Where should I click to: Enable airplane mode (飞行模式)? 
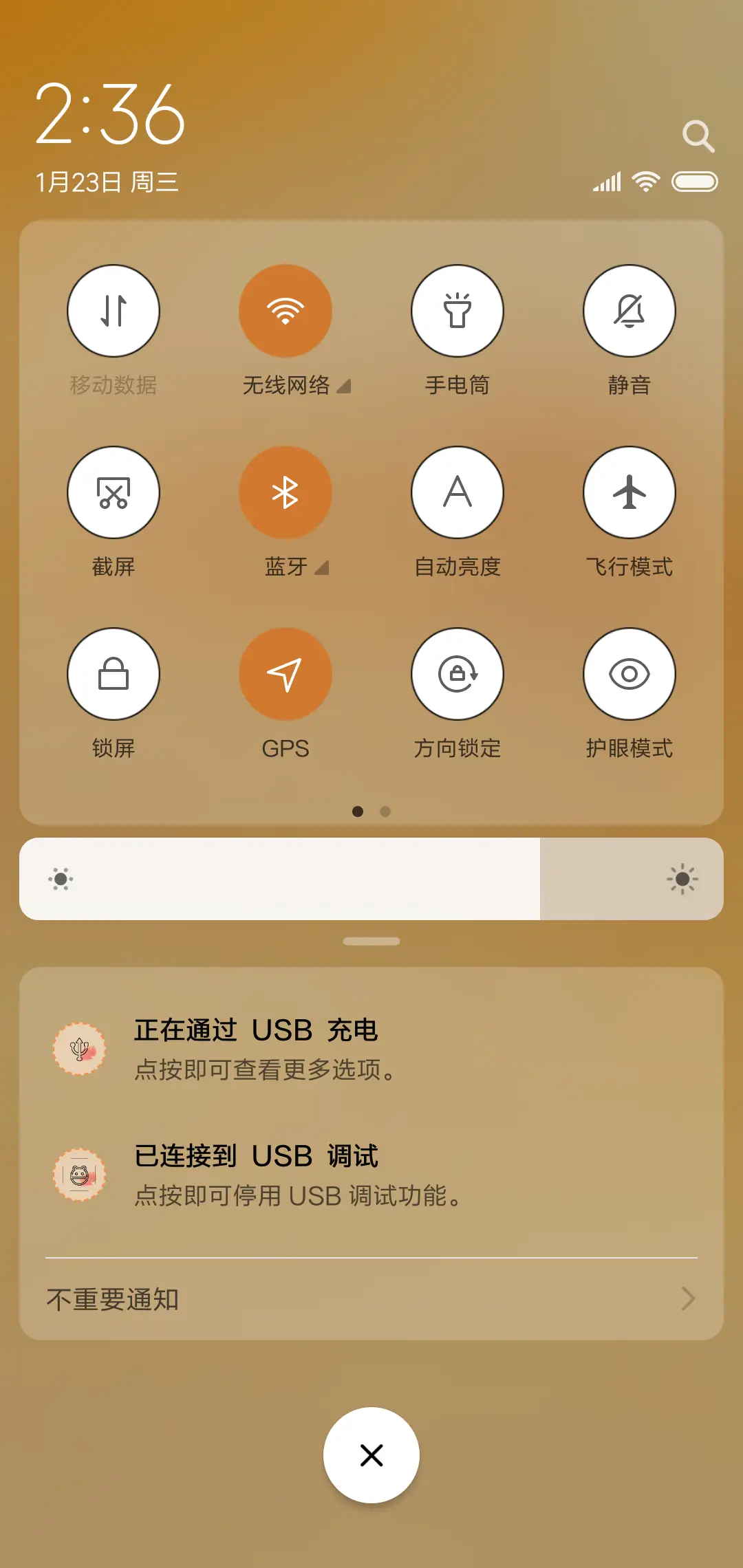pos(629,492)
